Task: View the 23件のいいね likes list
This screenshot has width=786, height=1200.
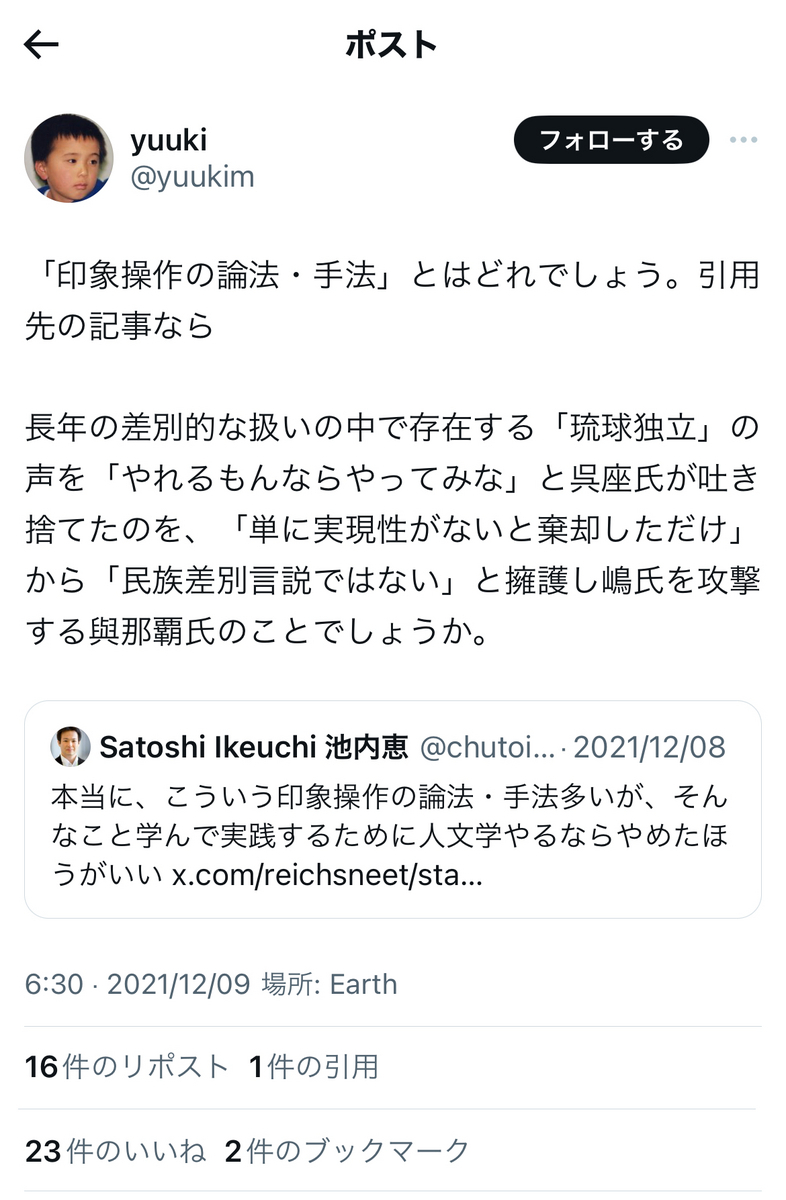Action: [115, 1151]
